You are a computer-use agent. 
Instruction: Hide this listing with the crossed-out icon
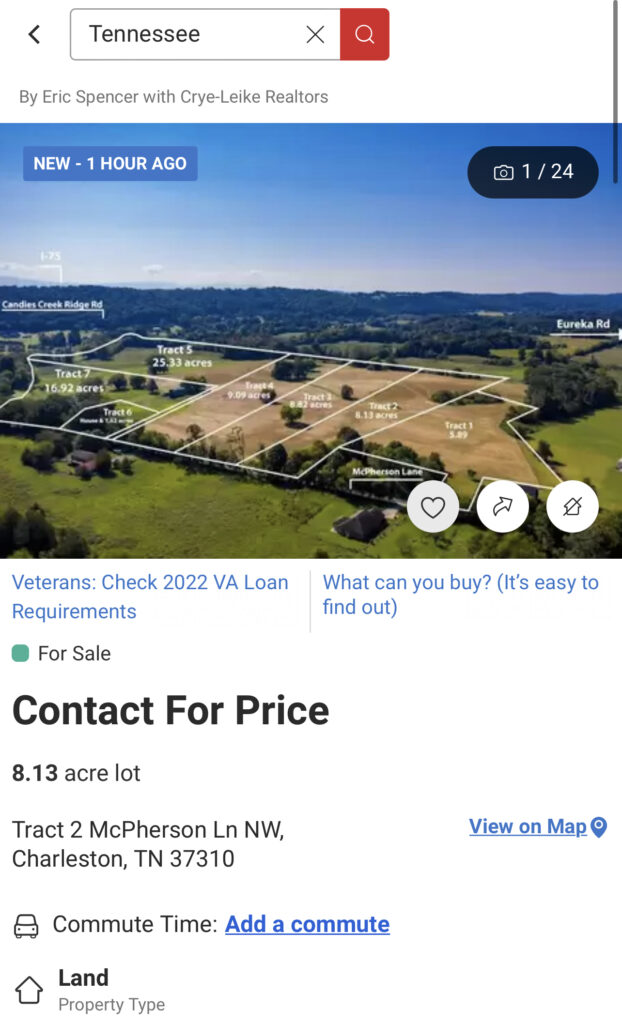click(572, 507)
